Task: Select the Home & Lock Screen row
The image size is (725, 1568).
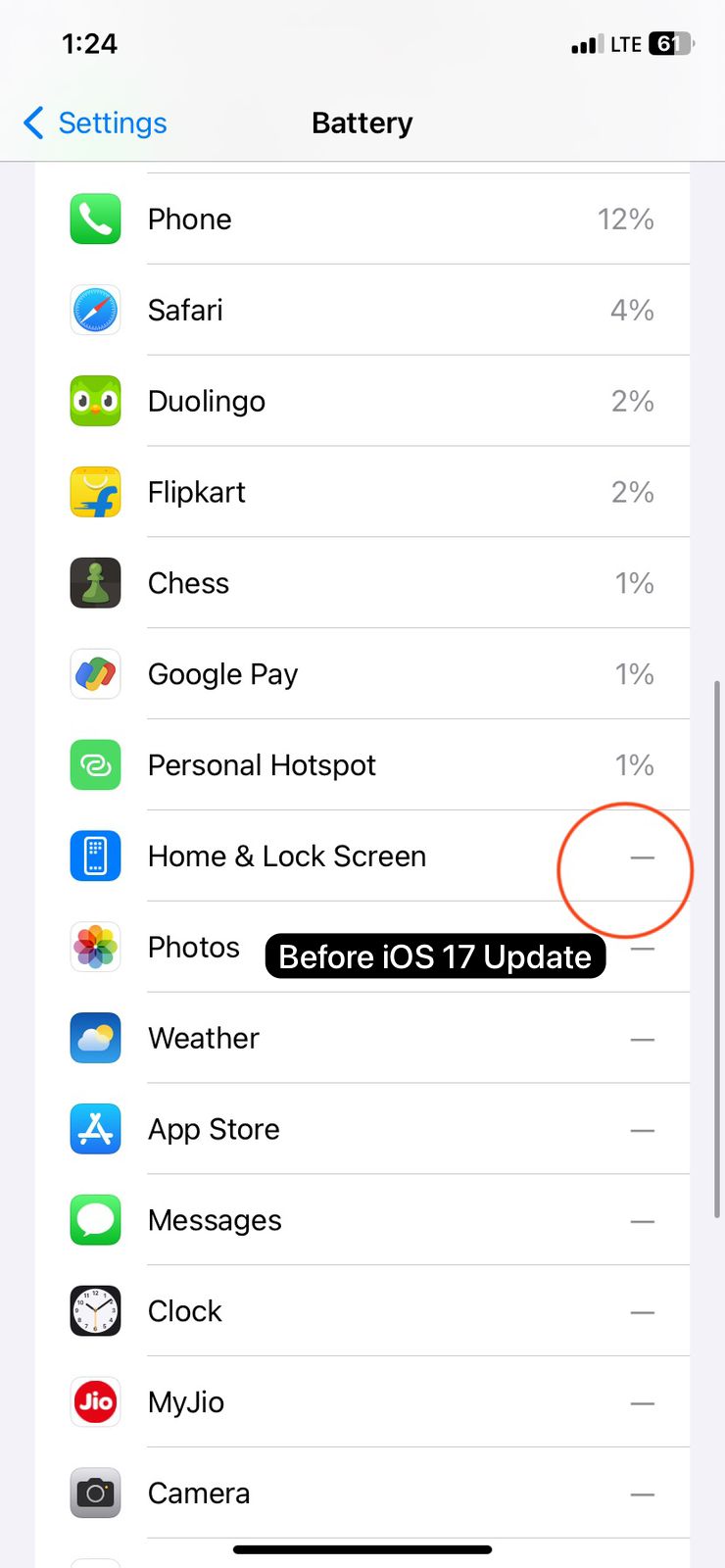Action: 362,857
